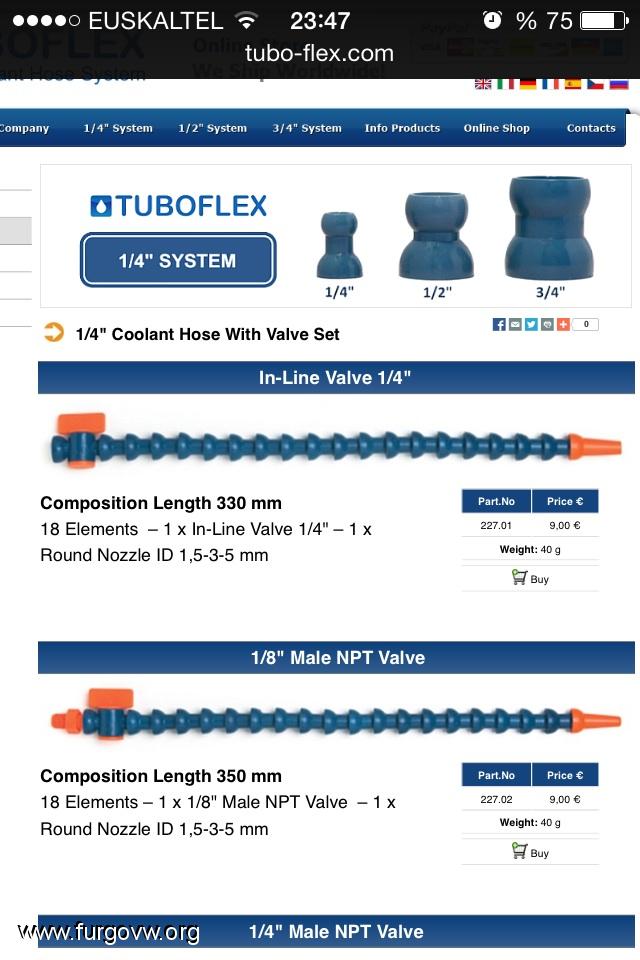Viewport: 640px width, 960px height.
Task: Share page on Twitter
Action: tap(531, 324)
